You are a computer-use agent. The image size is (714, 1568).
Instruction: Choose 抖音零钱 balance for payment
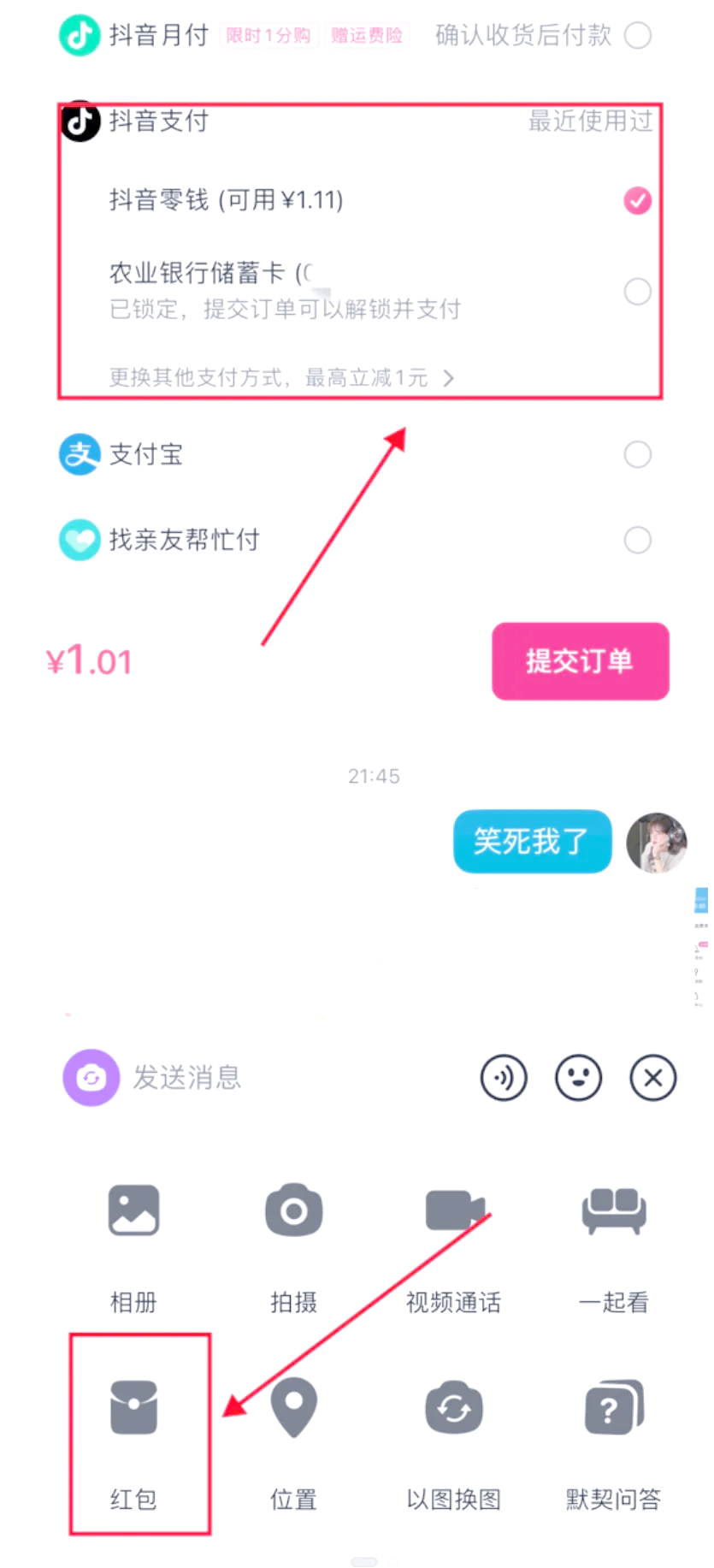637,201
